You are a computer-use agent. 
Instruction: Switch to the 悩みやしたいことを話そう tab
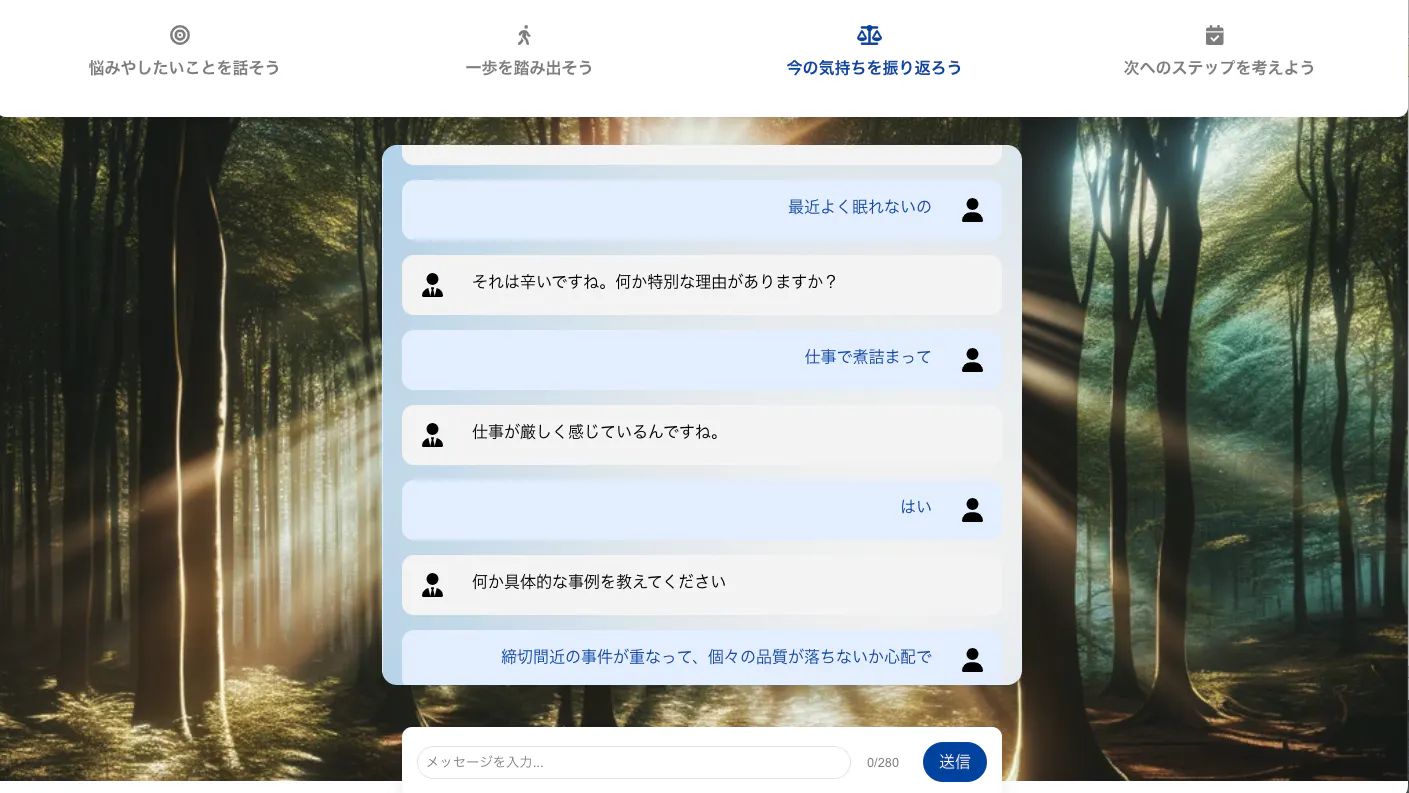pyautogui.click(x=184, y=53)
